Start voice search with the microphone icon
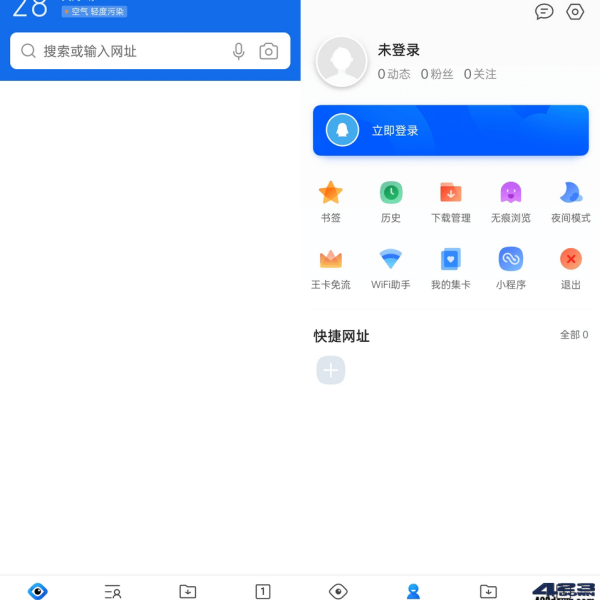 tap(238, 51)
